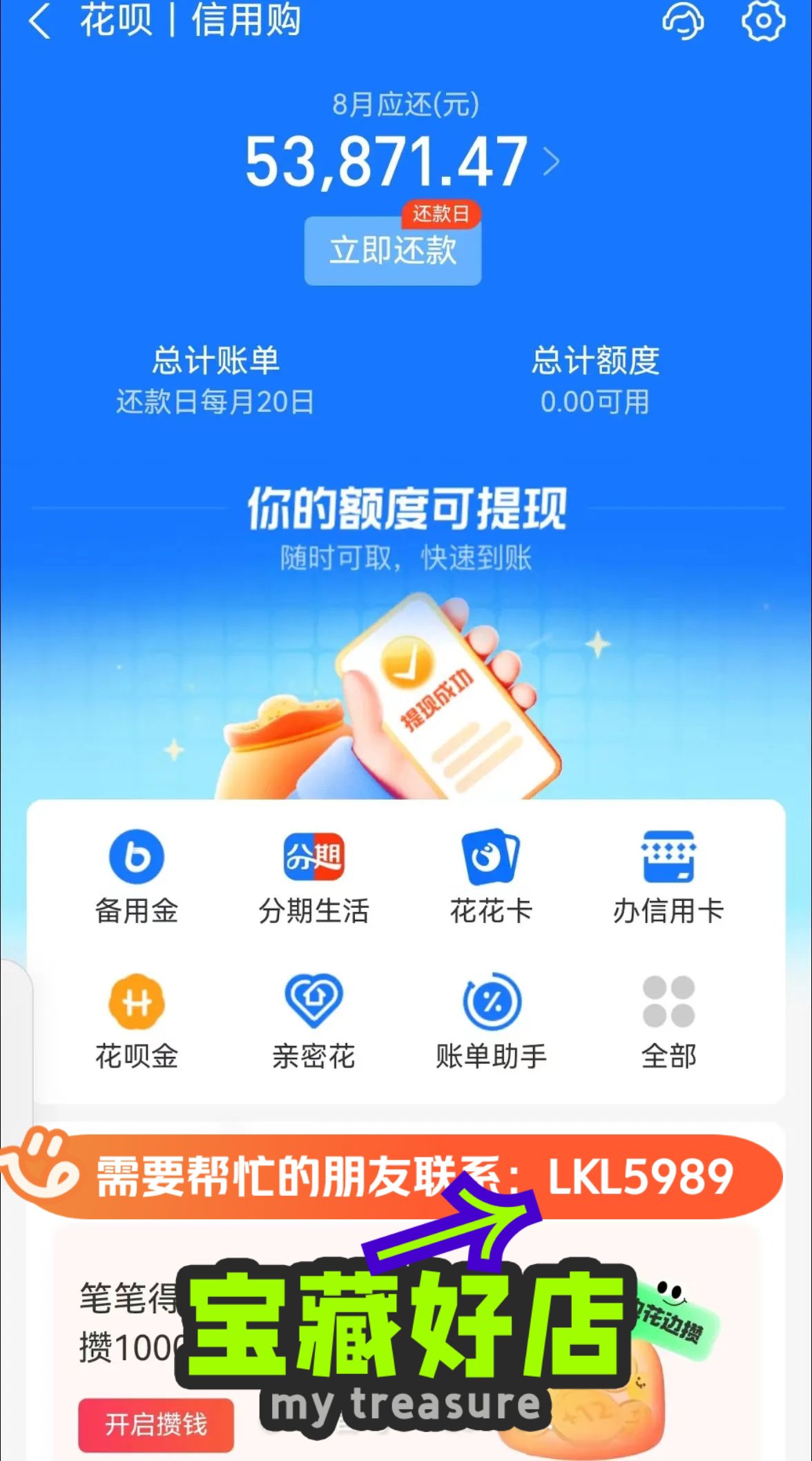Open 总计账单

pos(215,381)
